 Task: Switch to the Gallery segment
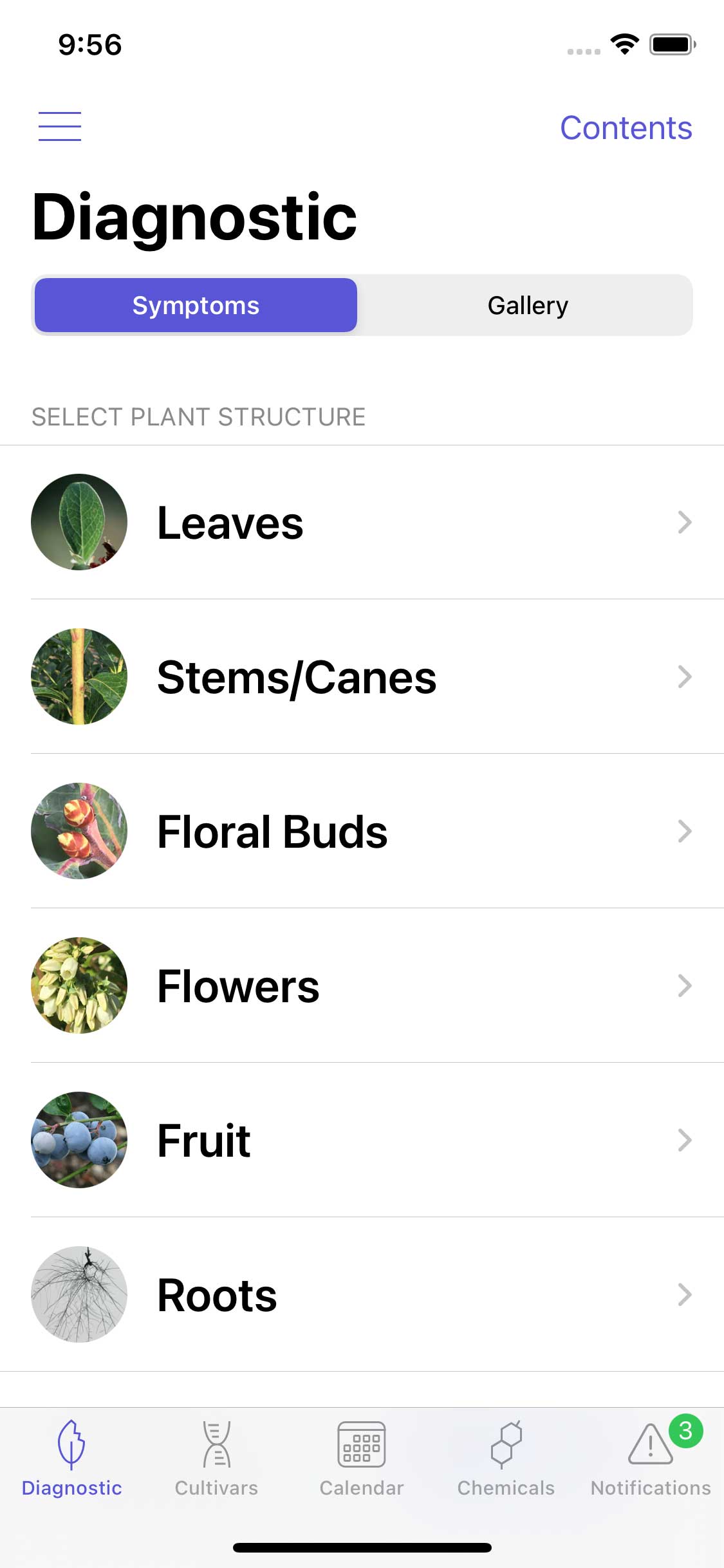527,305
